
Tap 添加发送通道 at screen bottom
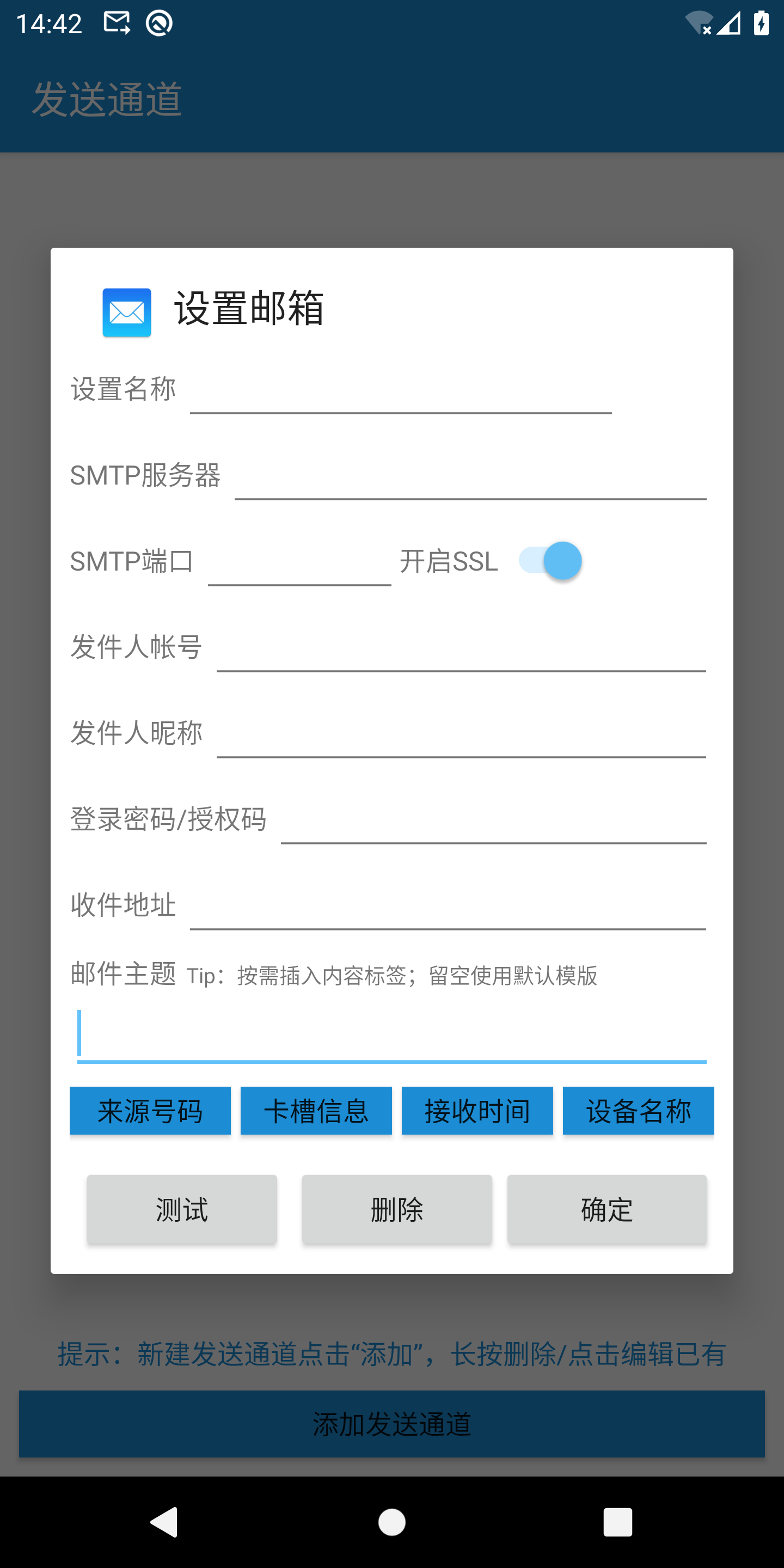coord(392,1424)
